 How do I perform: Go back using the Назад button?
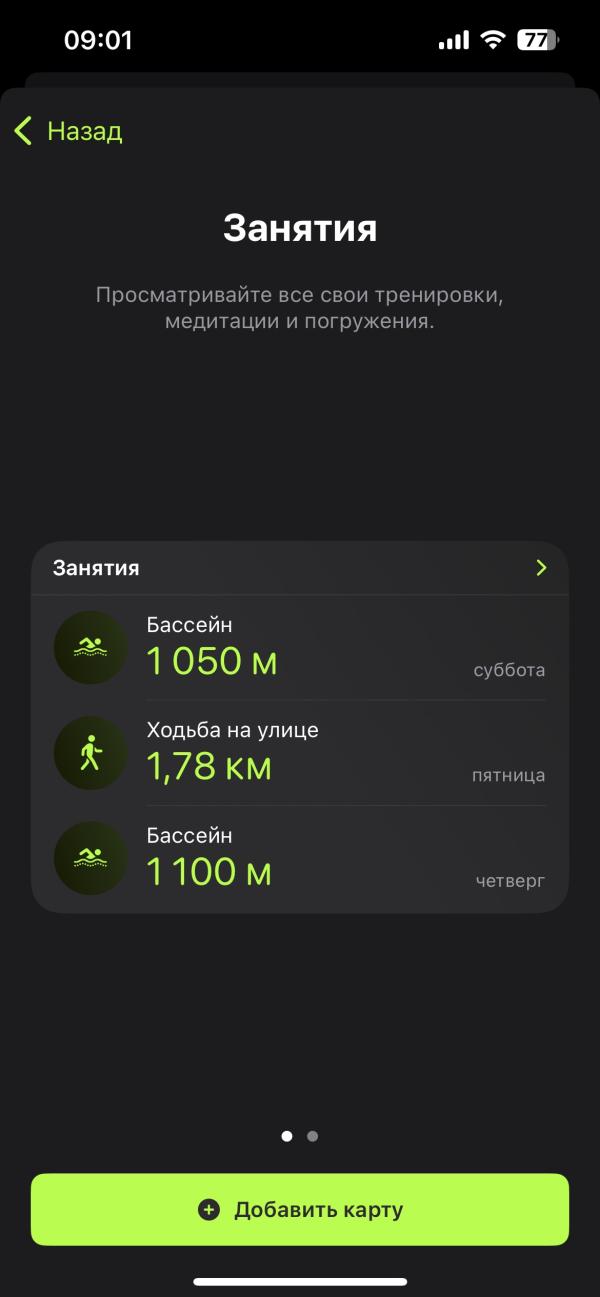[68, 131]
